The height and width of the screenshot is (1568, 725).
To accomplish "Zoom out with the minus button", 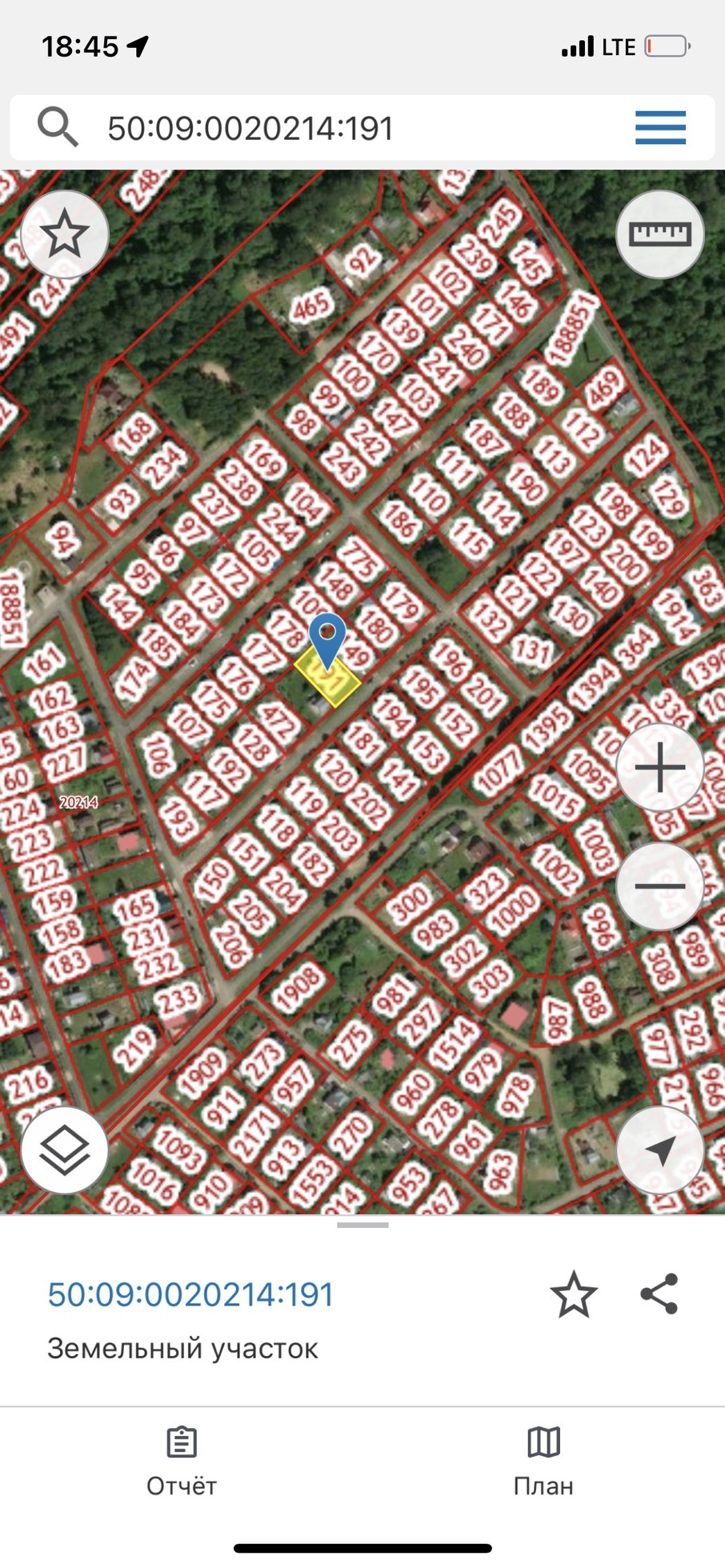I will pos(659,886).
